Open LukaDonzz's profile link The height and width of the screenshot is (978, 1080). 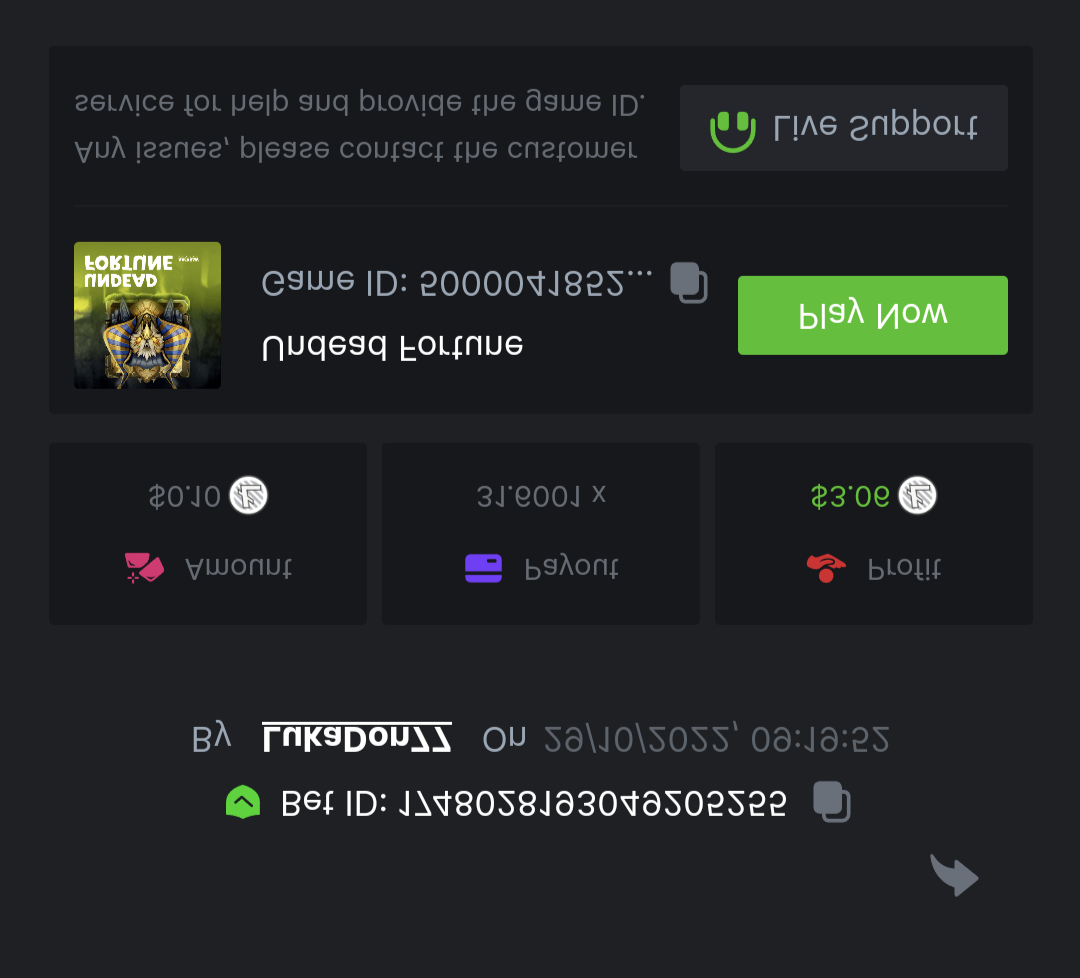(357, 738)
